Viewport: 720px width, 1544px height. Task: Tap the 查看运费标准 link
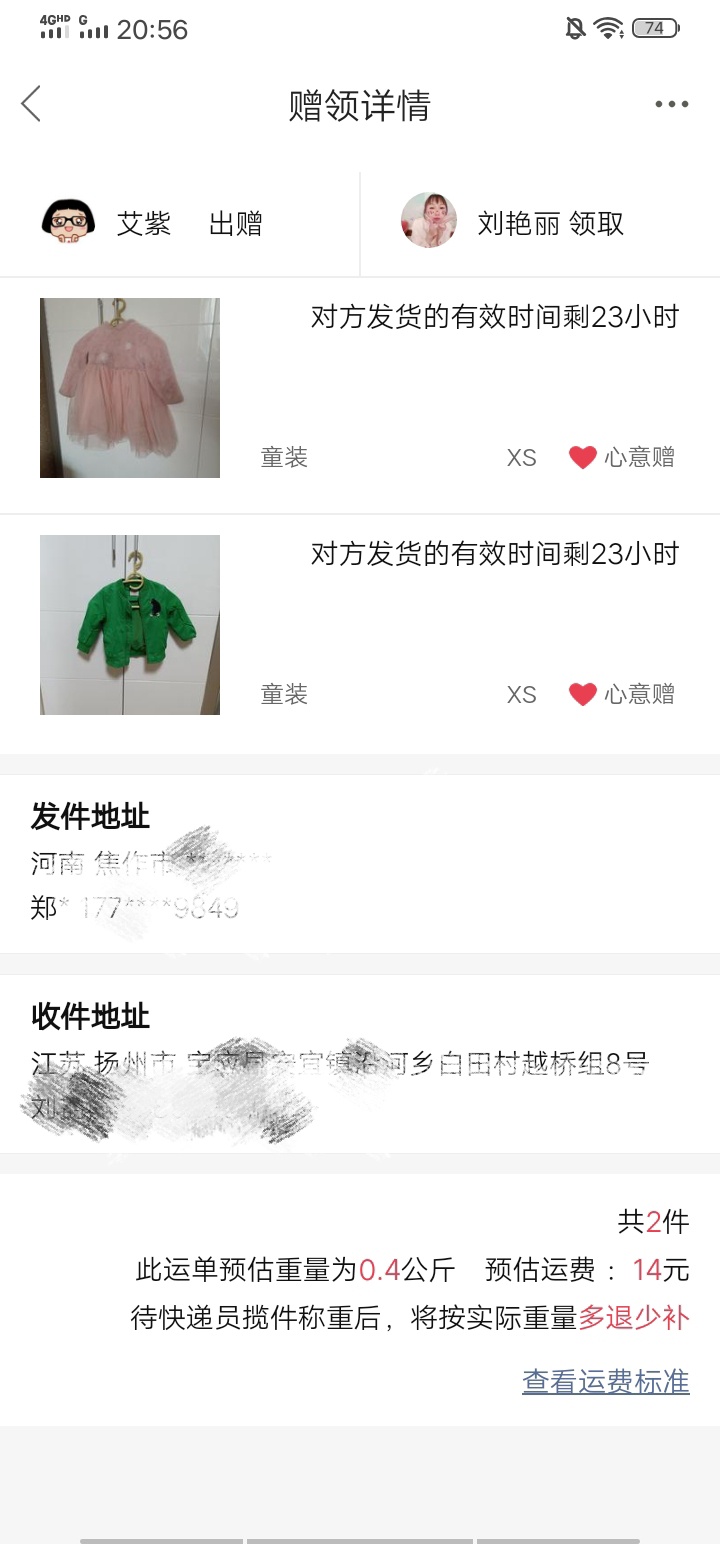[605, 1381]
